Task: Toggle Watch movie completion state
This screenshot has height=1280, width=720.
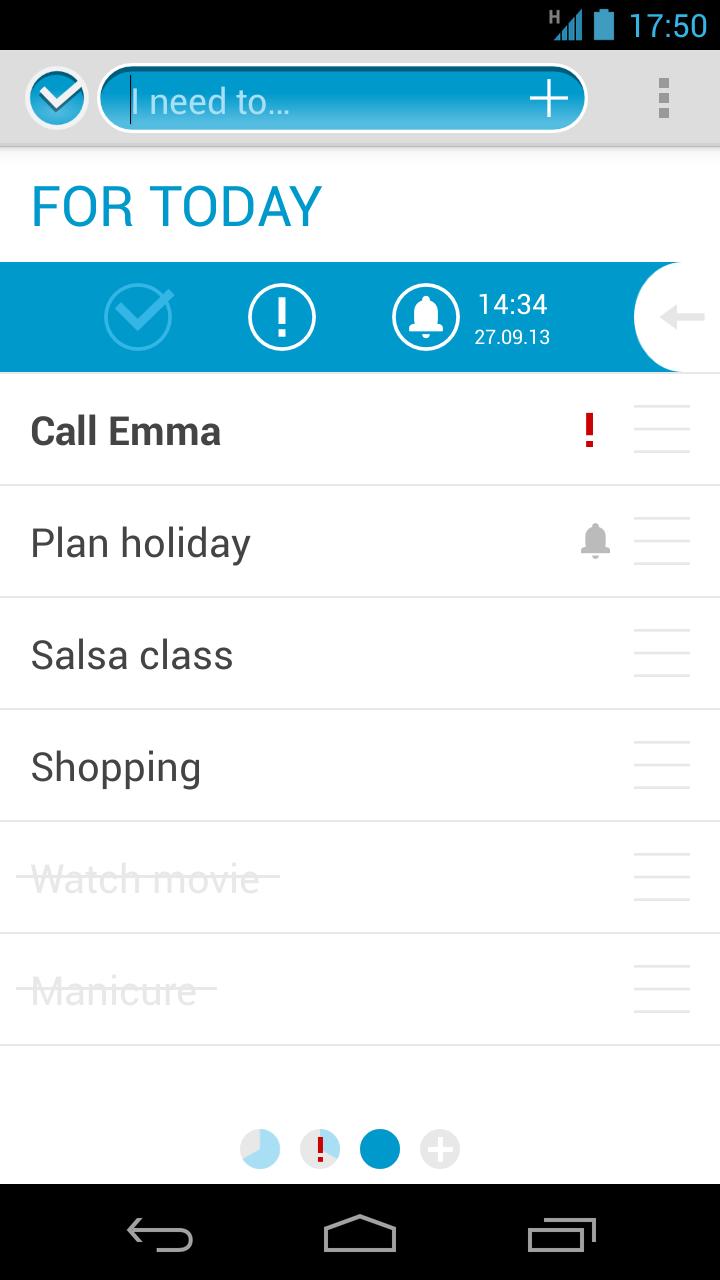Action: (145, 878)
